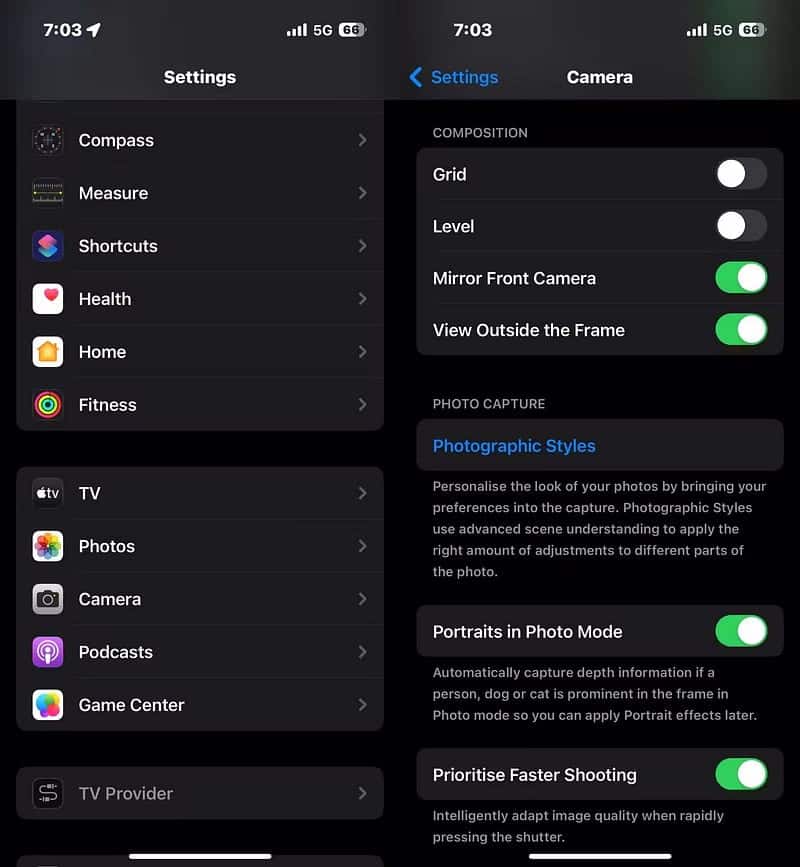The width and height of the screenshot is (800, 867).
Task: Open Fitness settings
Action: click(x=200, y=405)
